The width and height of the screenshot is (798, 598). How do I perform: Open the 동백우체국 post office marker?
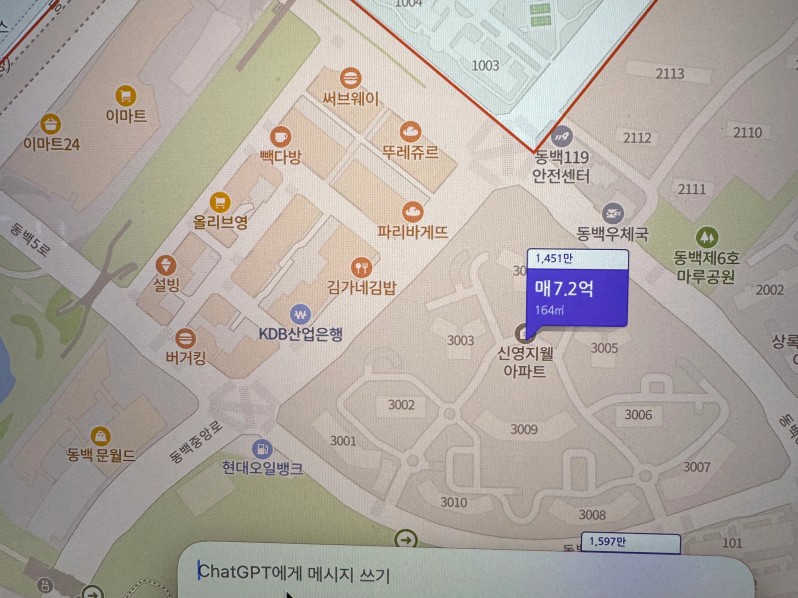click(x=612, y=213)
